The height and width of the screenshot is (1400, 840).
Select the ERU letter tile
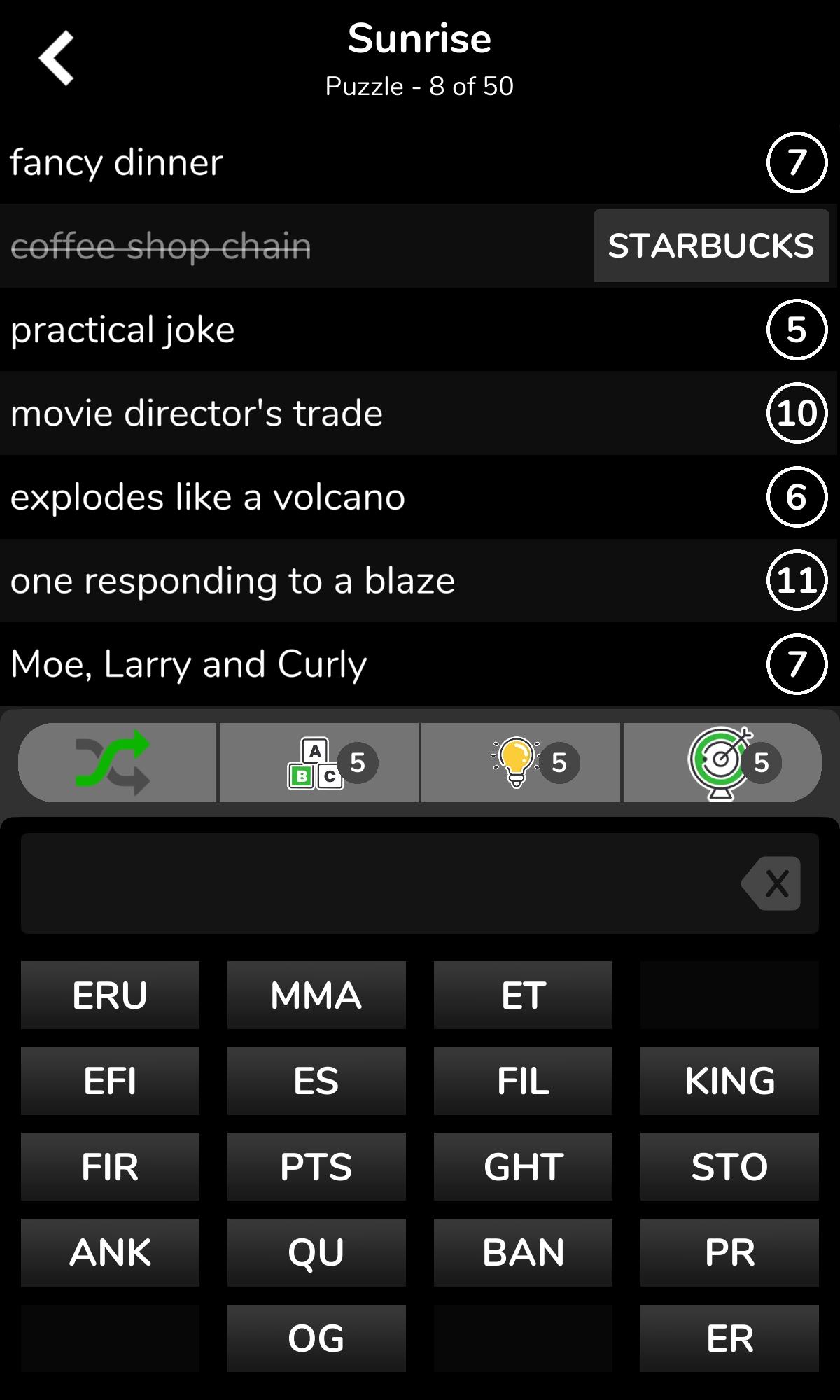[110, 995]
